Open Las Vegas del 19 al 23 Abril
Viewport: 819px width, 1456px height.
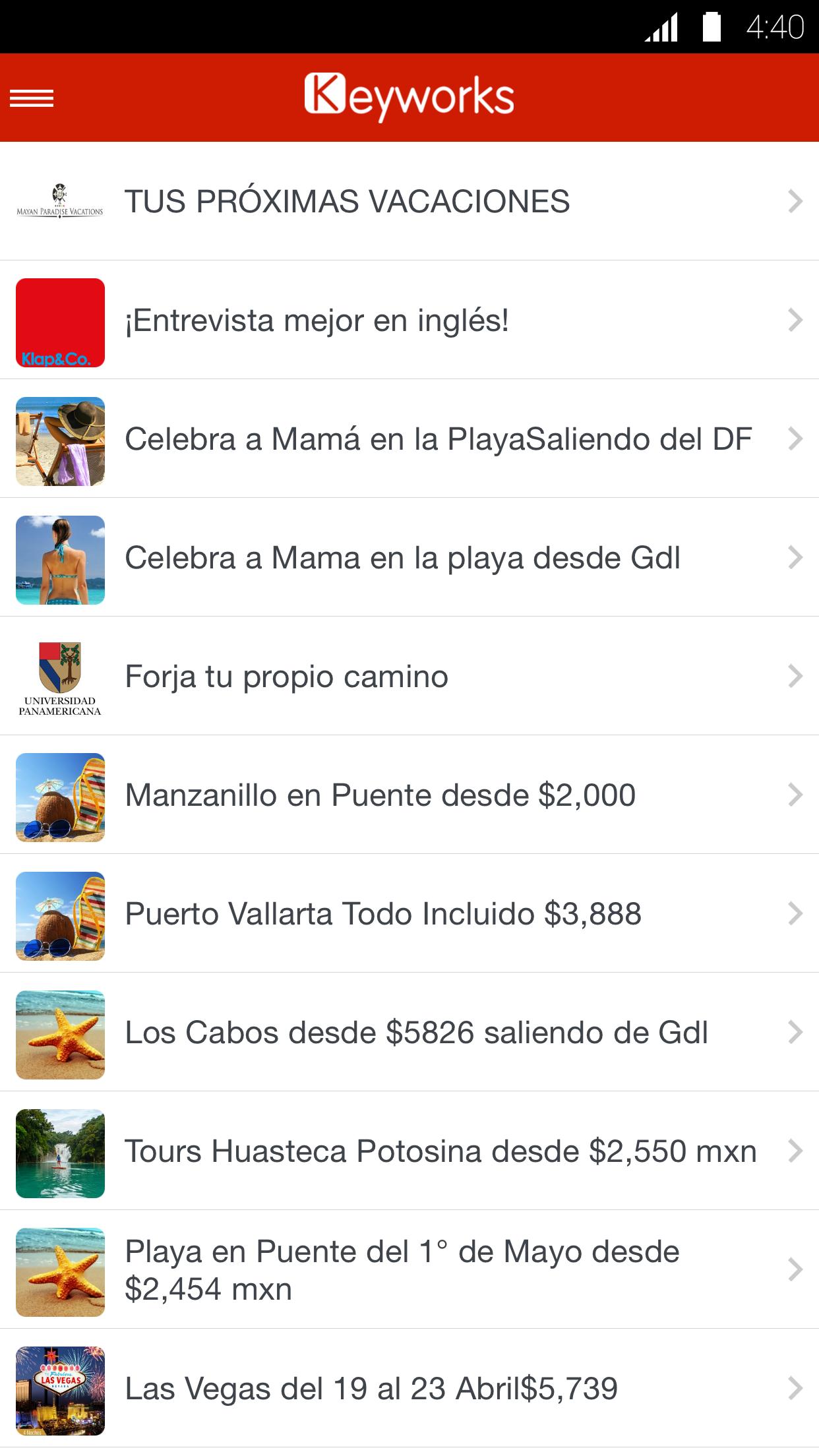click(409, 1389)
